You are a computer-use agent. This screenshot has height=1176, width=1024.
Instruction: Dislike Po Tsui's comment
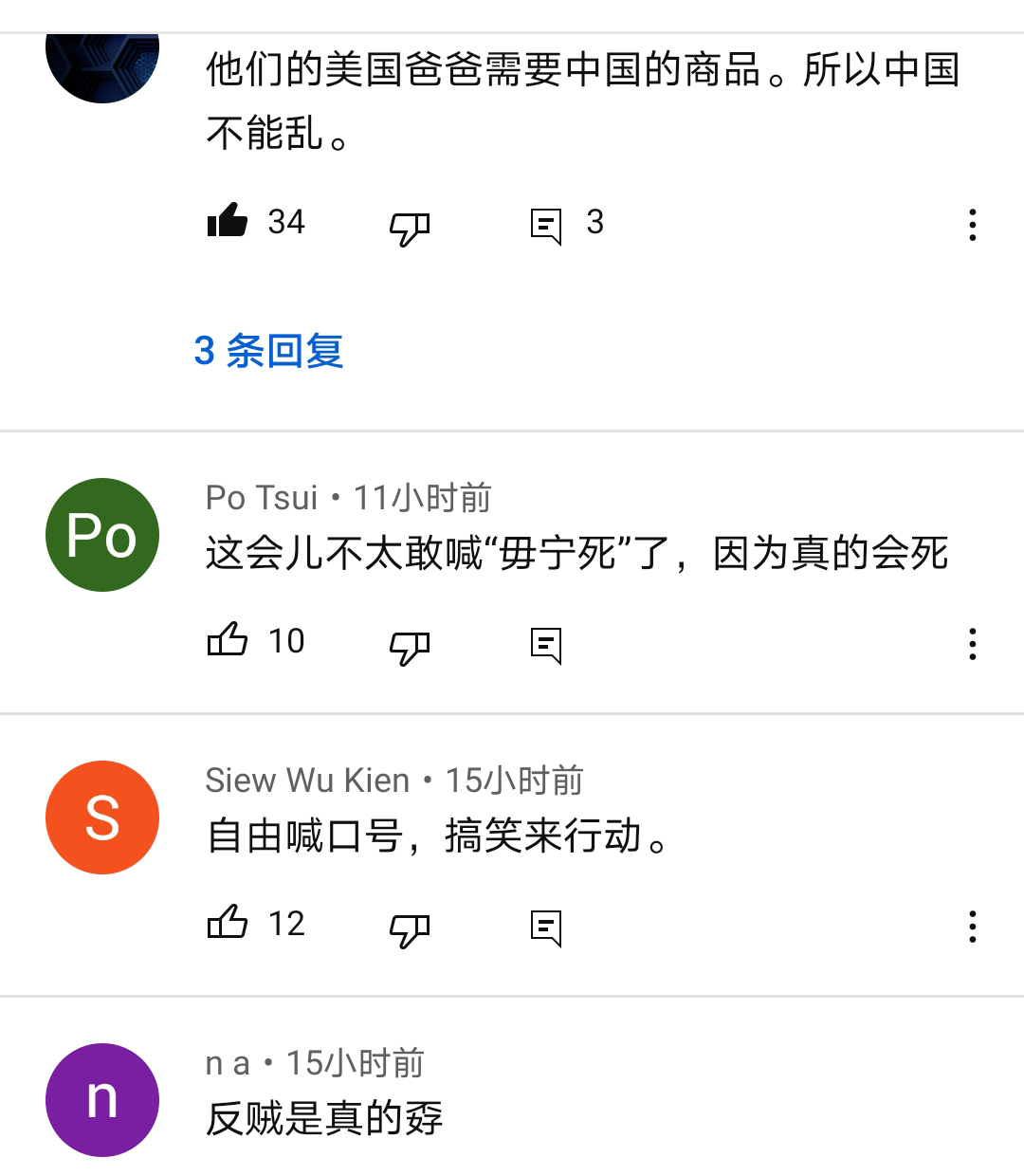click(410, 646)
